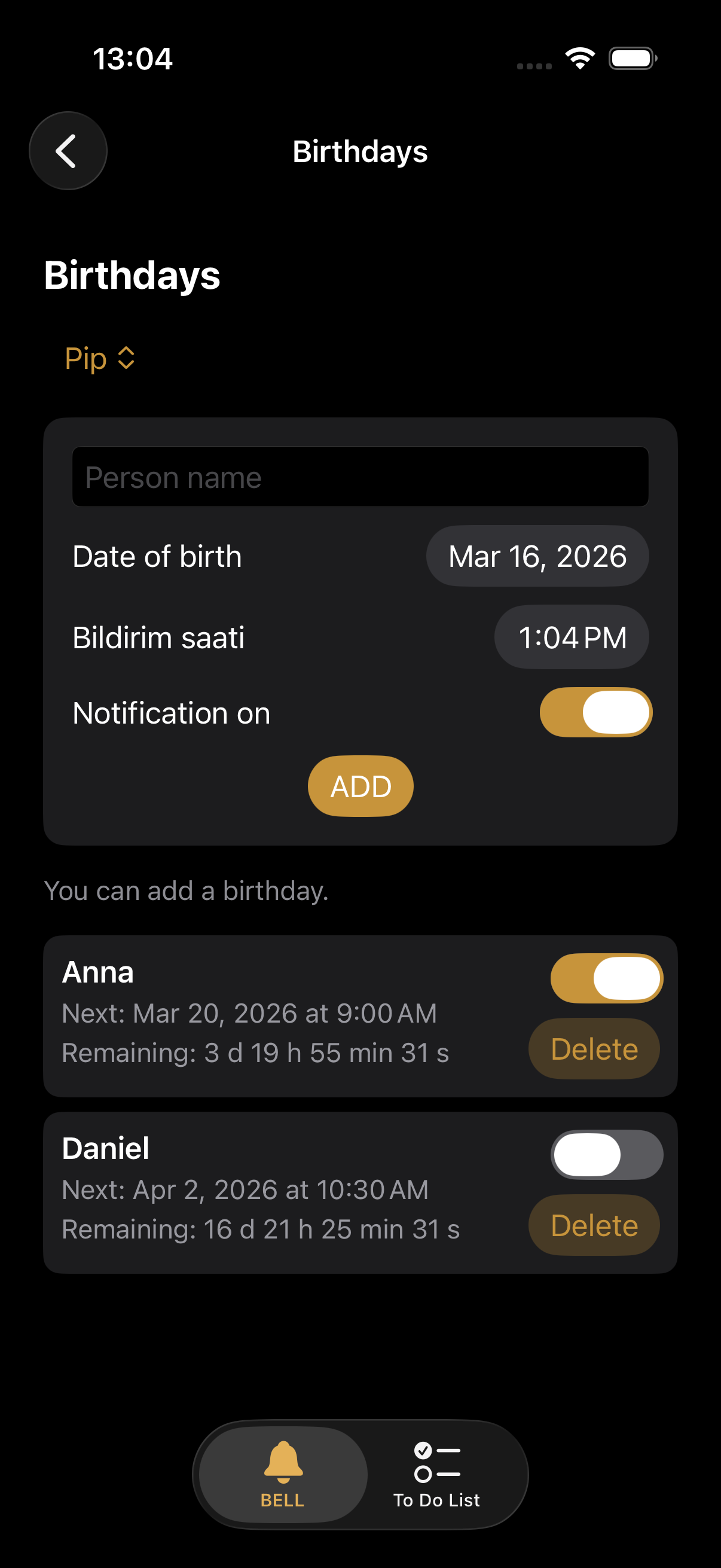Delete Daniel's birthday entry

[593, 1225]
